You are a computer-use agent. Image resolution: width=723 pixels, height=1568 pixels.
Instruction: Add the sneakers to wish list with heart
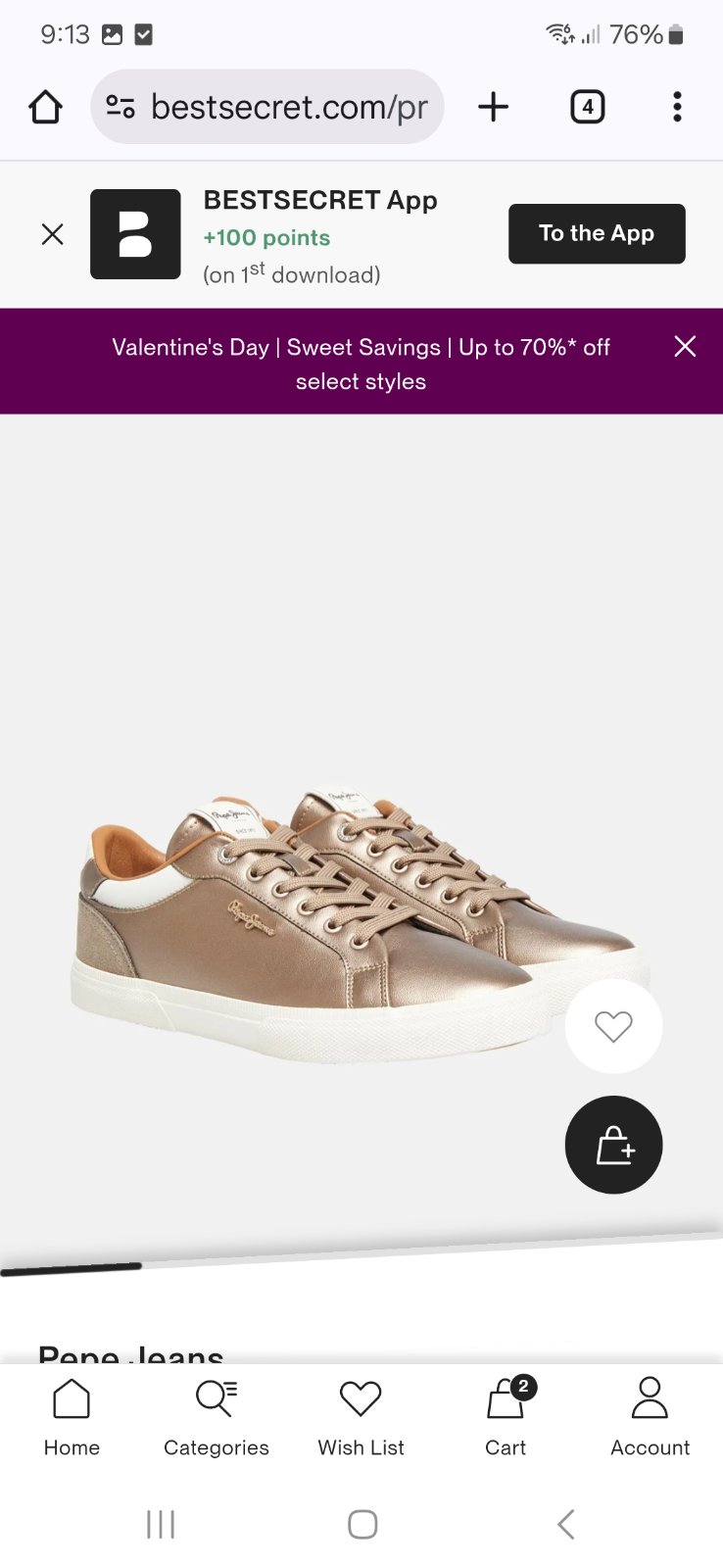click(x=613, y=1026)
